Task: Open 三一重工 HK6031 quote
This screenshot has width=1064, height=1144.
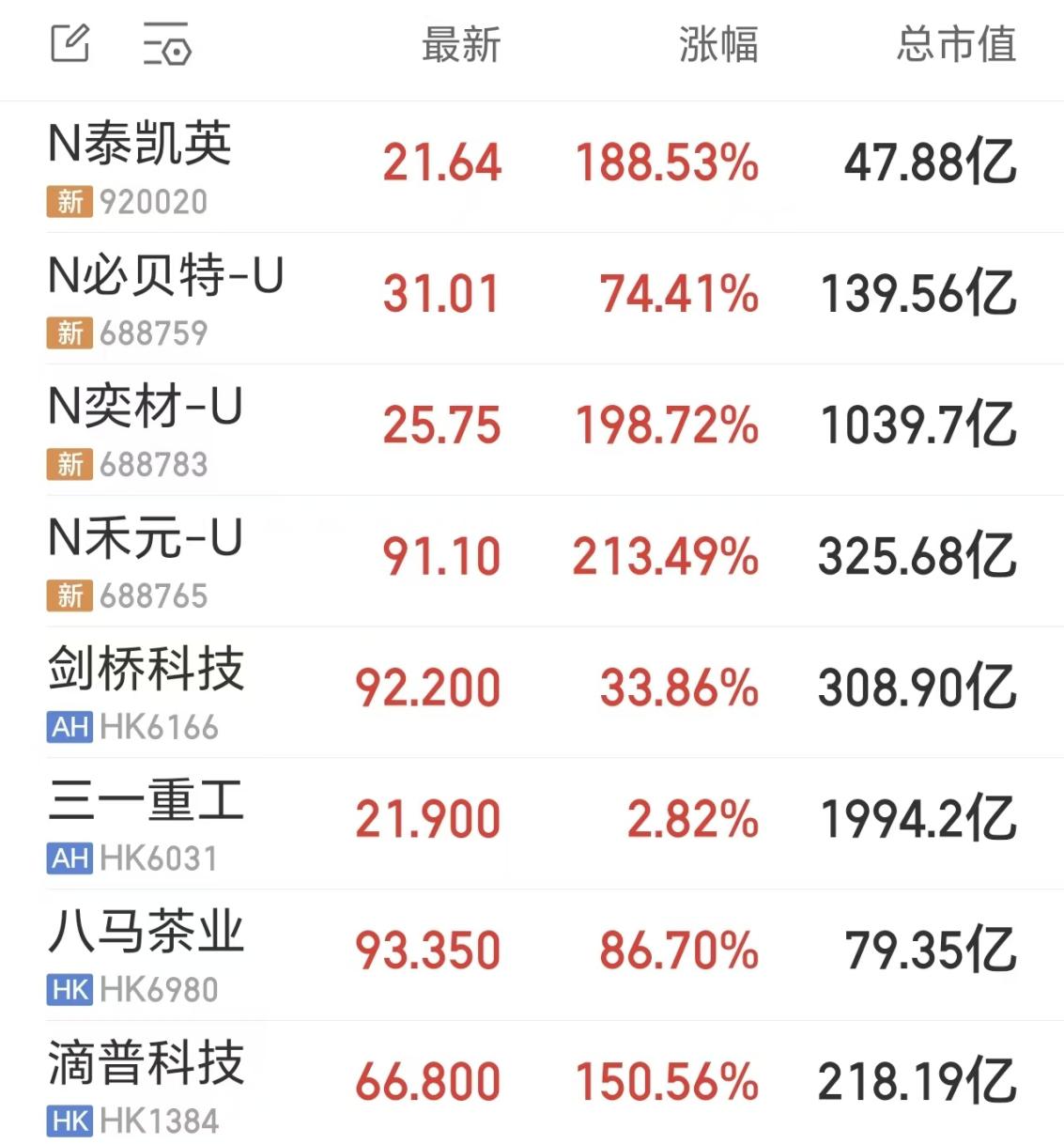Action: [532, 825]
